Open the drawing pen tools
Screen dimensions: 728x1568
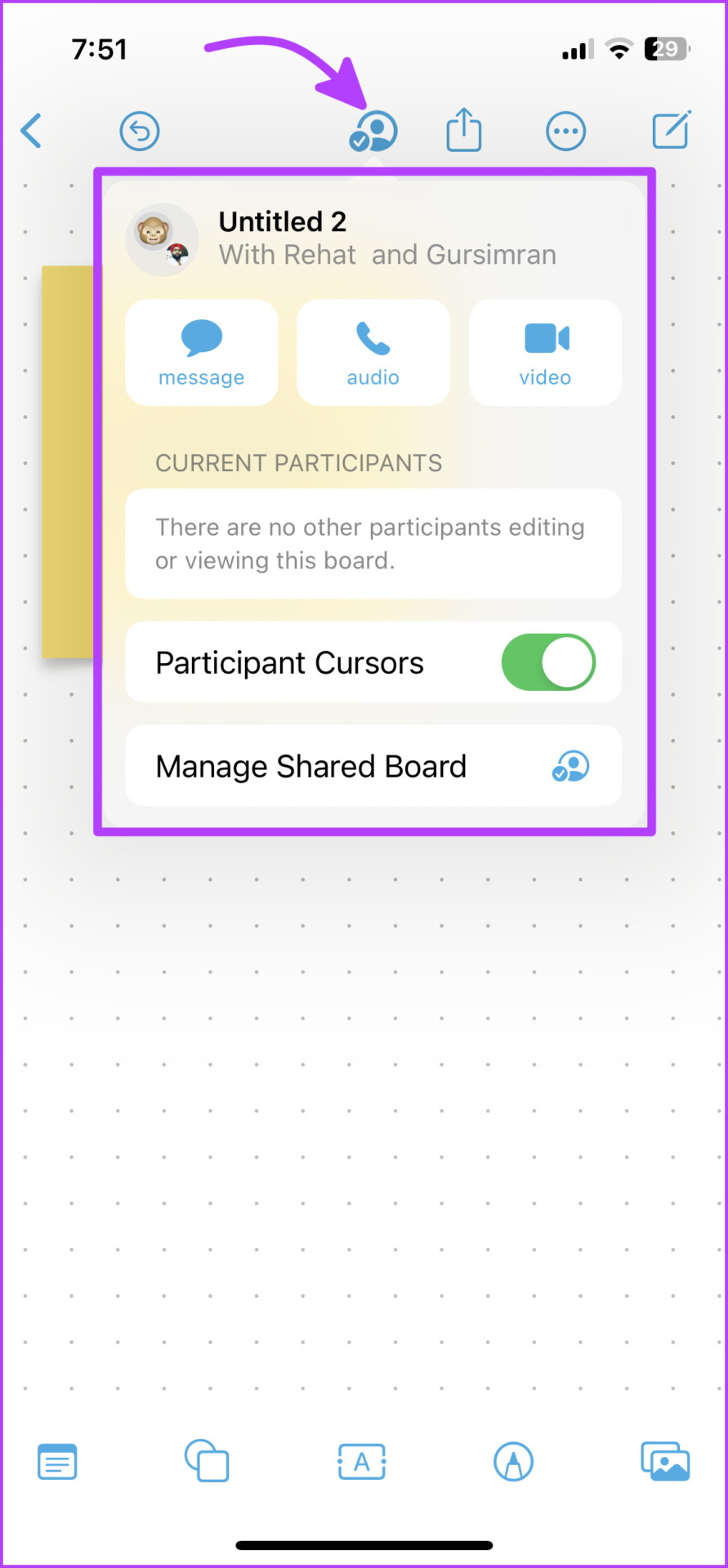513,1462
